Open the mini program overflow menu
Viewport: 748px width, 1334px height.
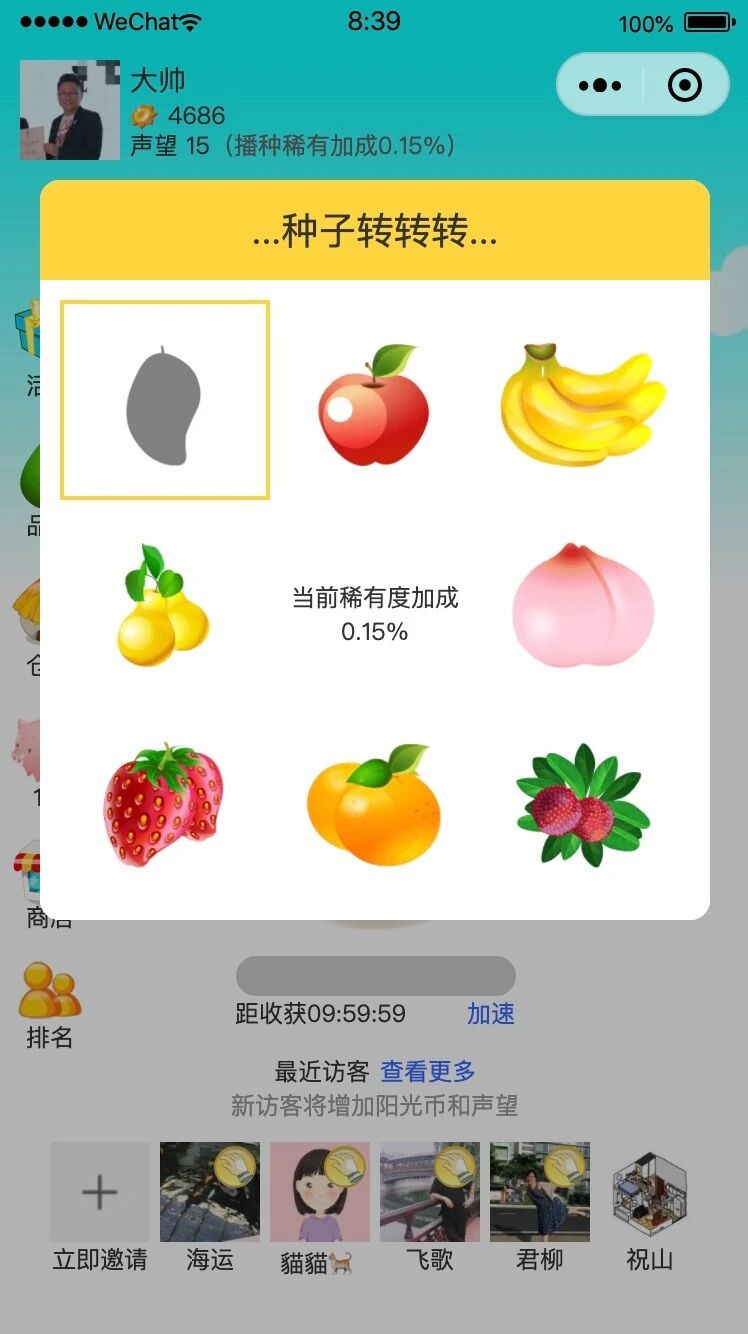click(600, 85)
